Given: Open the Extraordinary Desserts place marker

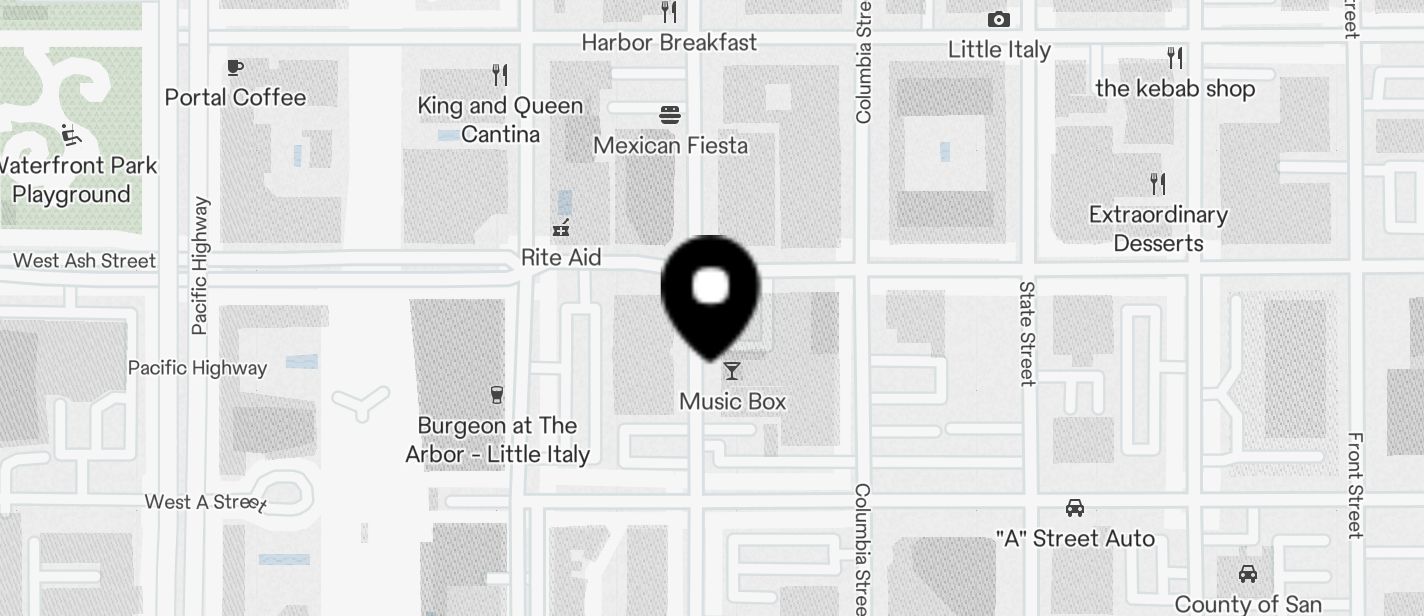Looking at the screenshot, I should point(1158,184).
